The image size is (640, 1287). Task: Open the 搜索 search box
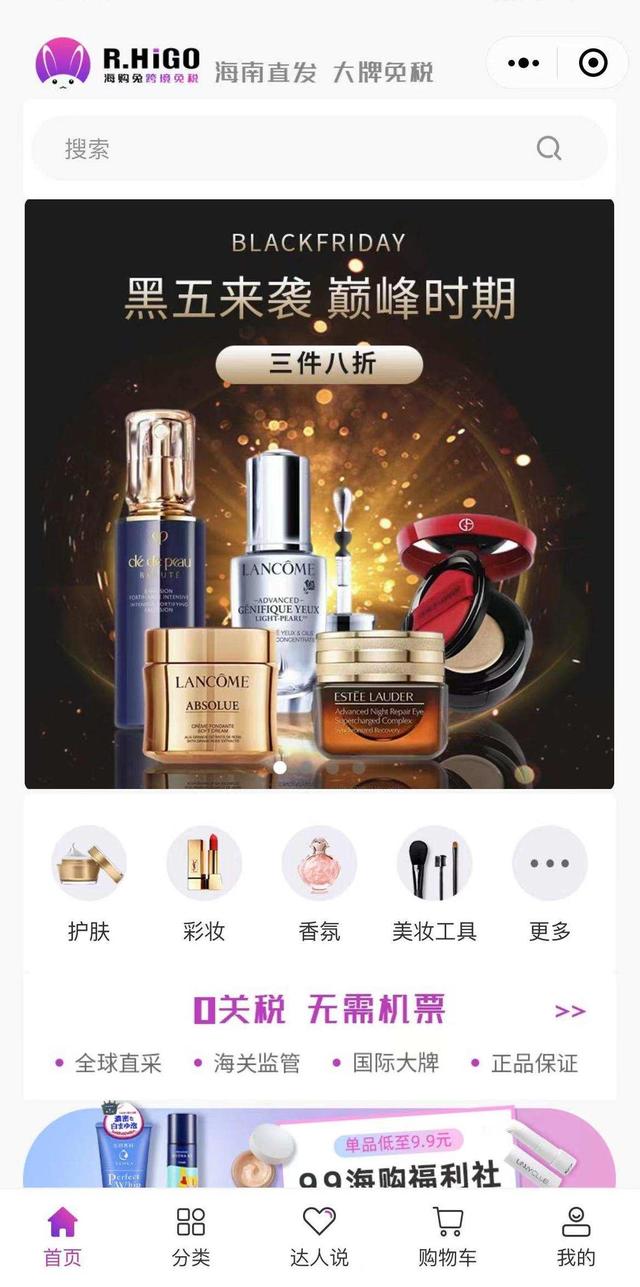point(319,149)
